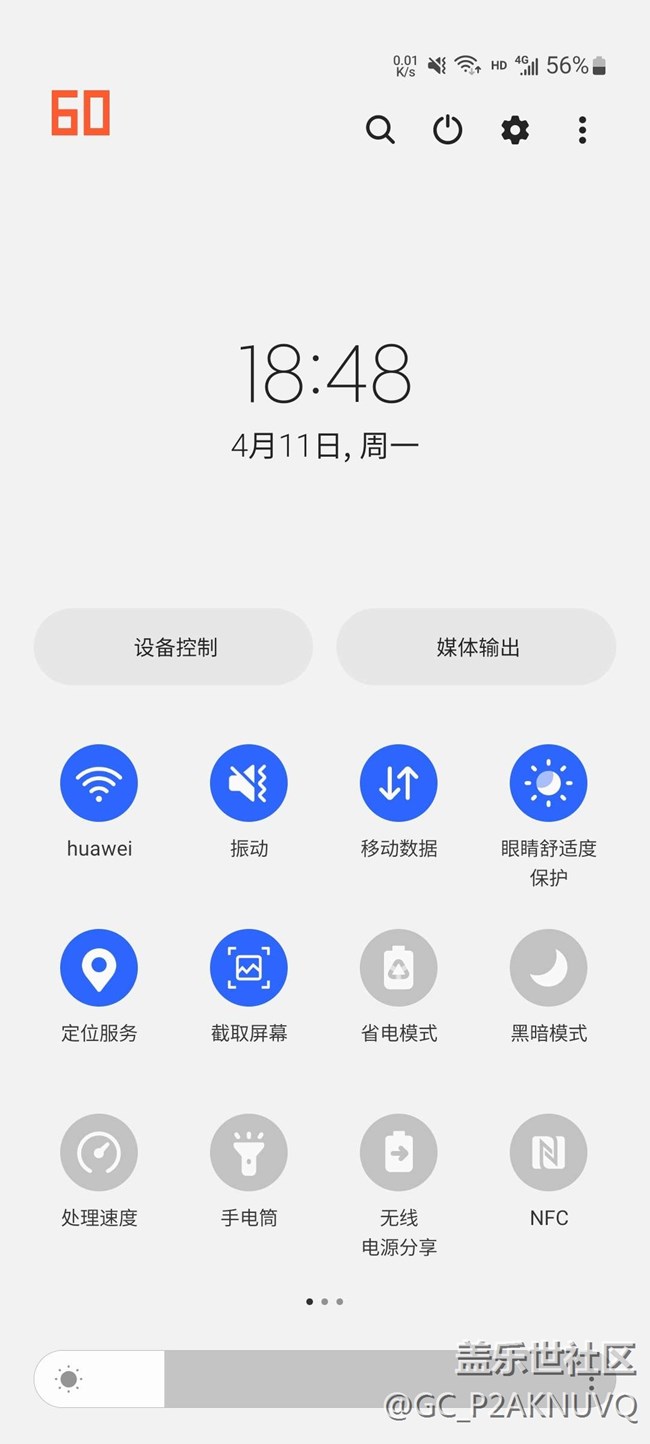
Task: Tap 截取屏幕 to capture the screen
Action: click(249, 968)
